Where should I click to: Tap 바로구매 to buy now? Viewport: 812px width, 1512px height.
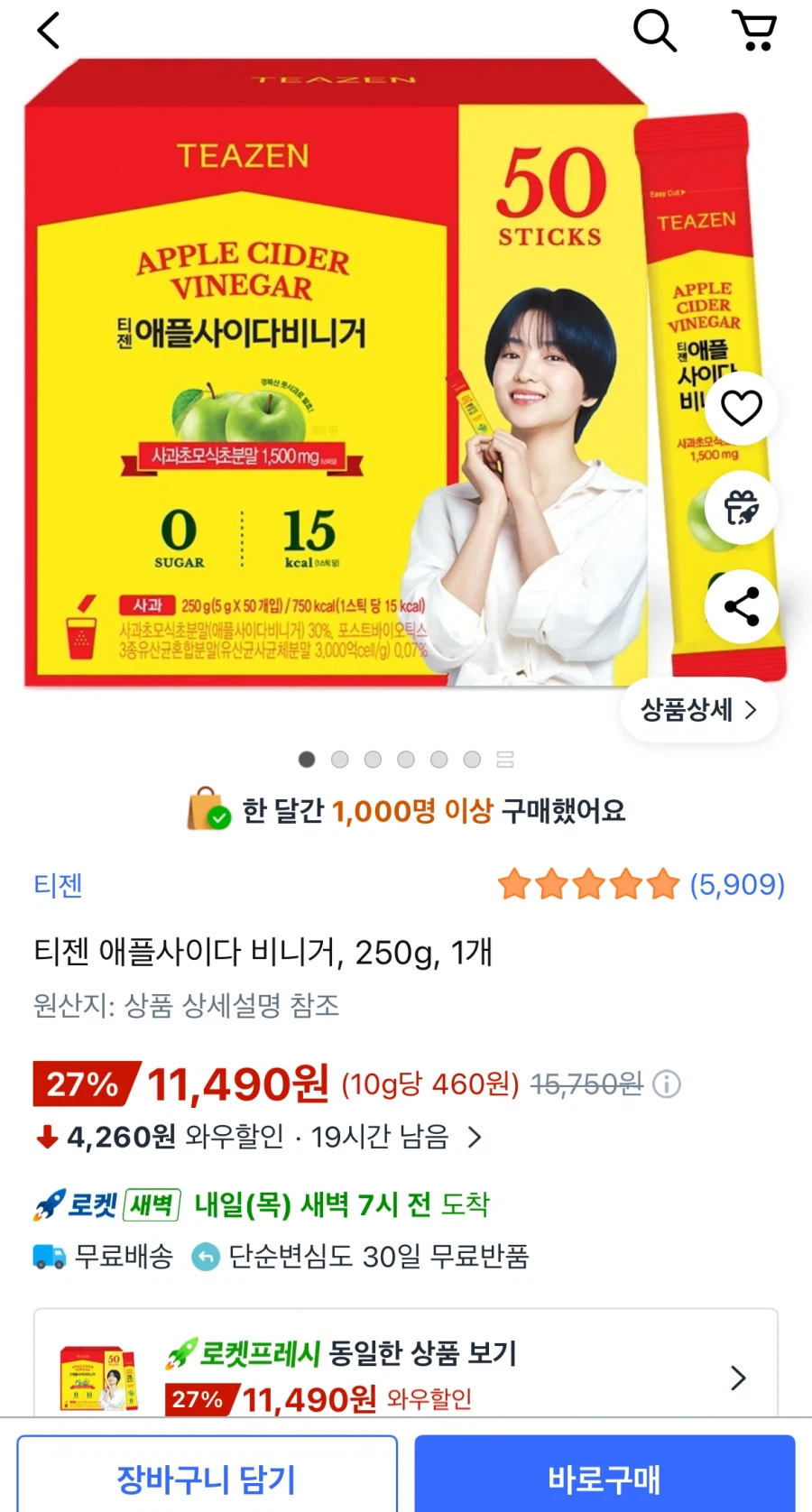(604, 1478)
